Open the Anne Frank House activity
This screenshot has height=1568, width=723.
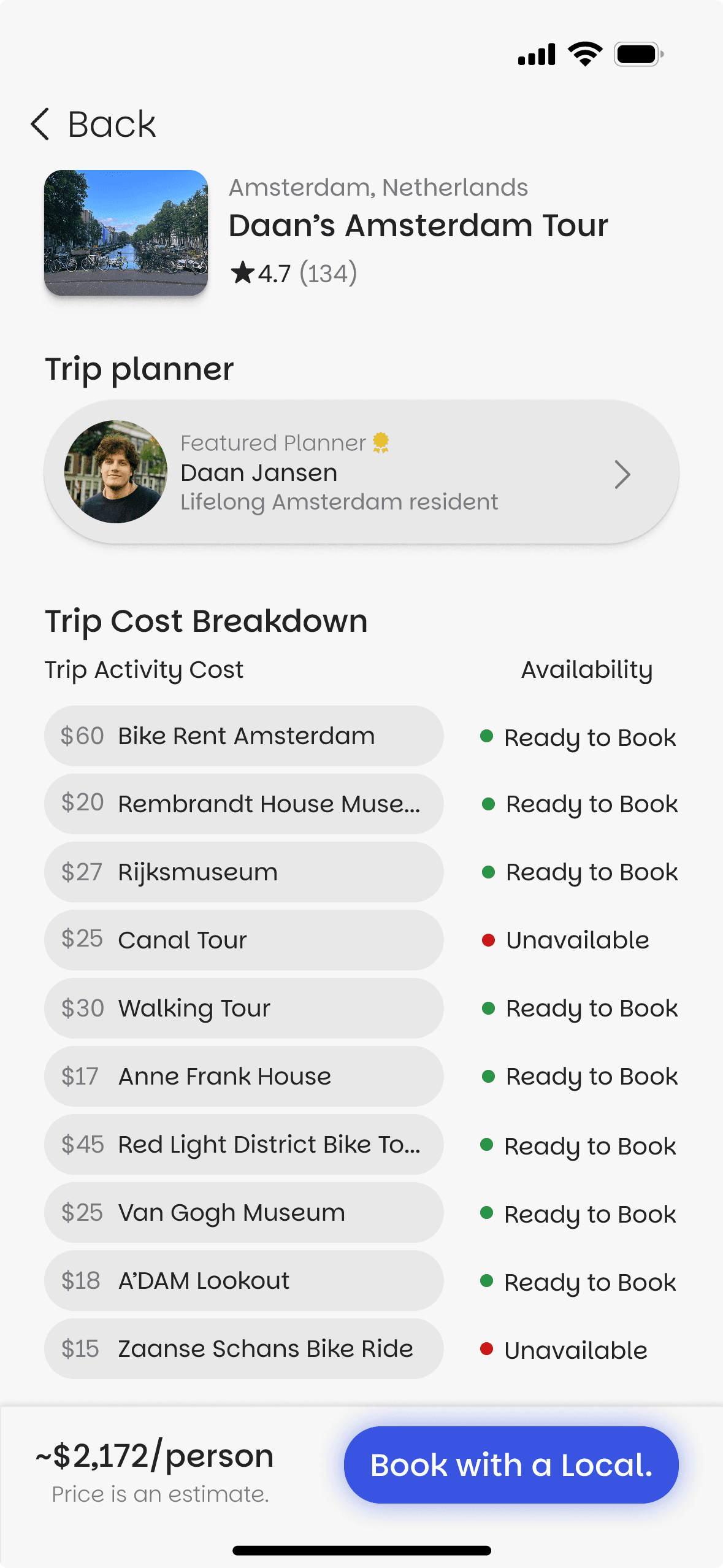[x=243, y=1076]
